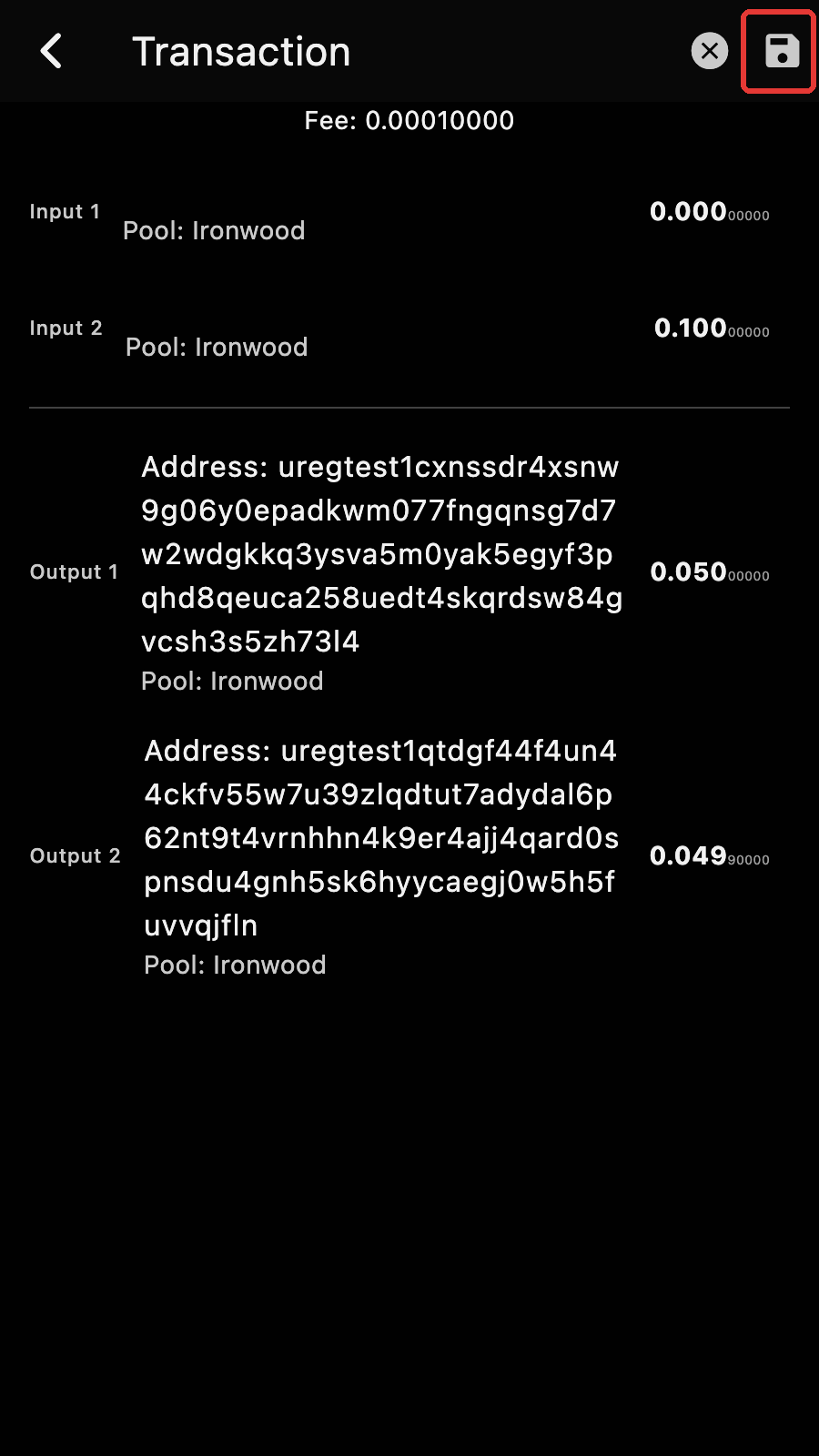Go back from the Transaction screen

pos(52,51)
